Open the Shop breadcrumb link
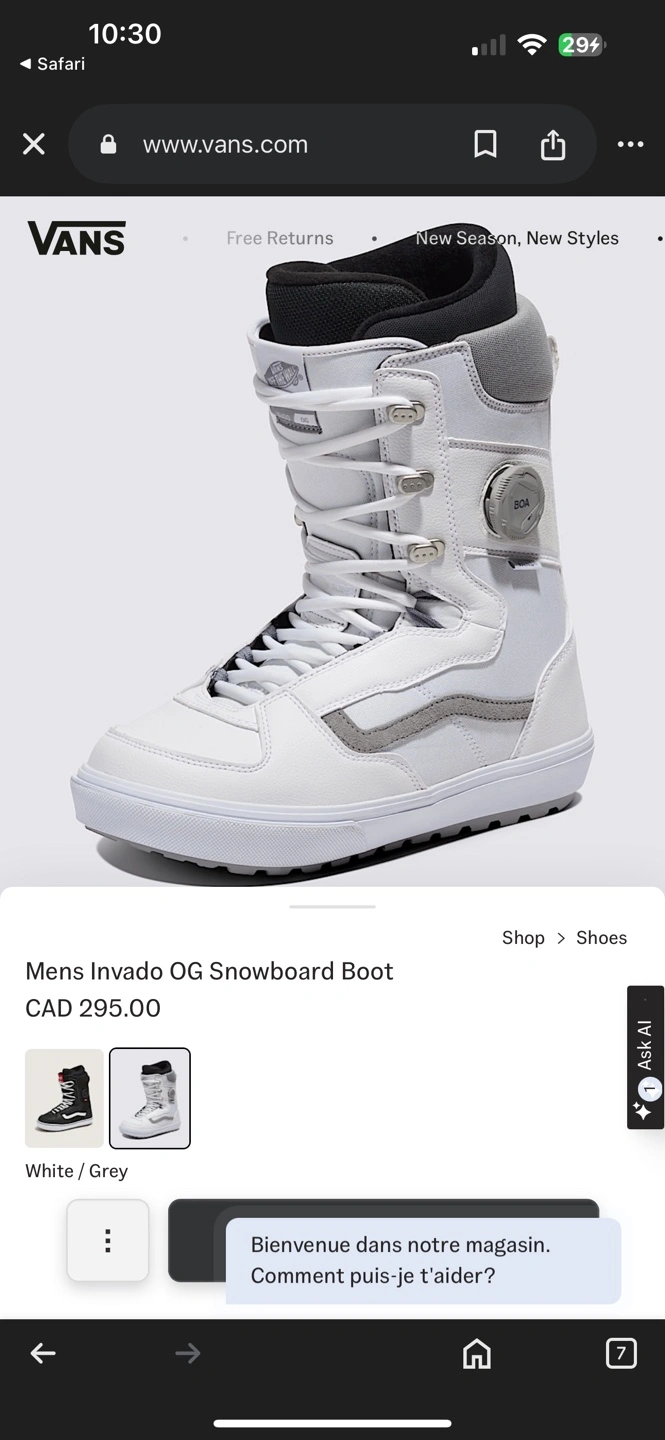Image resolution: width=665 pixels, height=1440 pixels. click(x=523, y=937)
